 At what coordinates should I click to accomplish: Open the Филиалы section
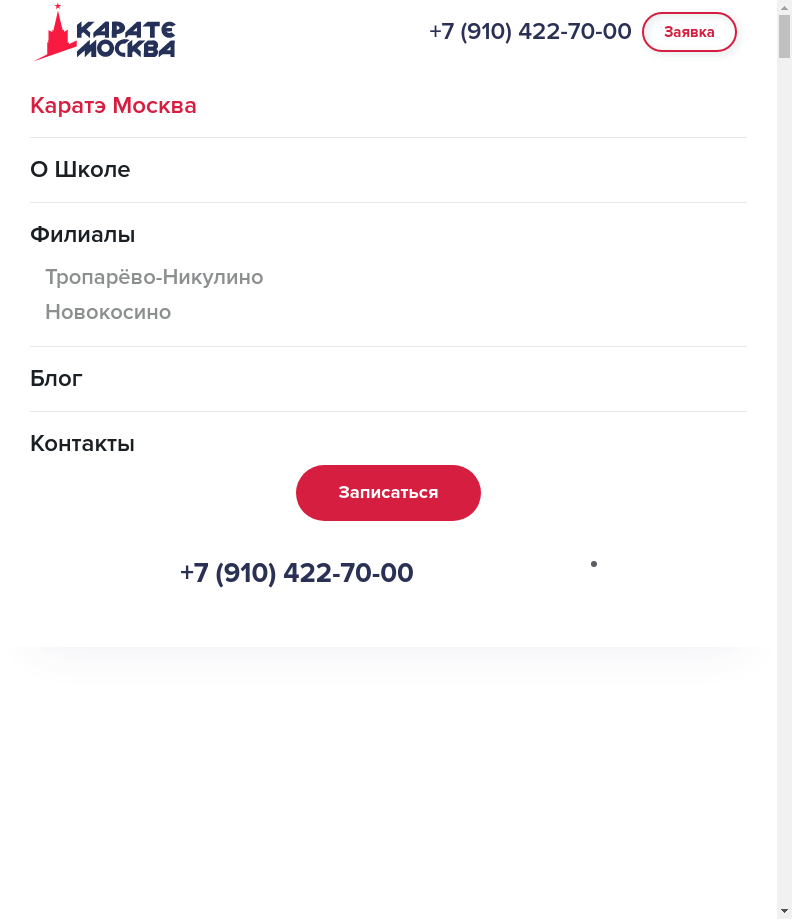[82, 235]
